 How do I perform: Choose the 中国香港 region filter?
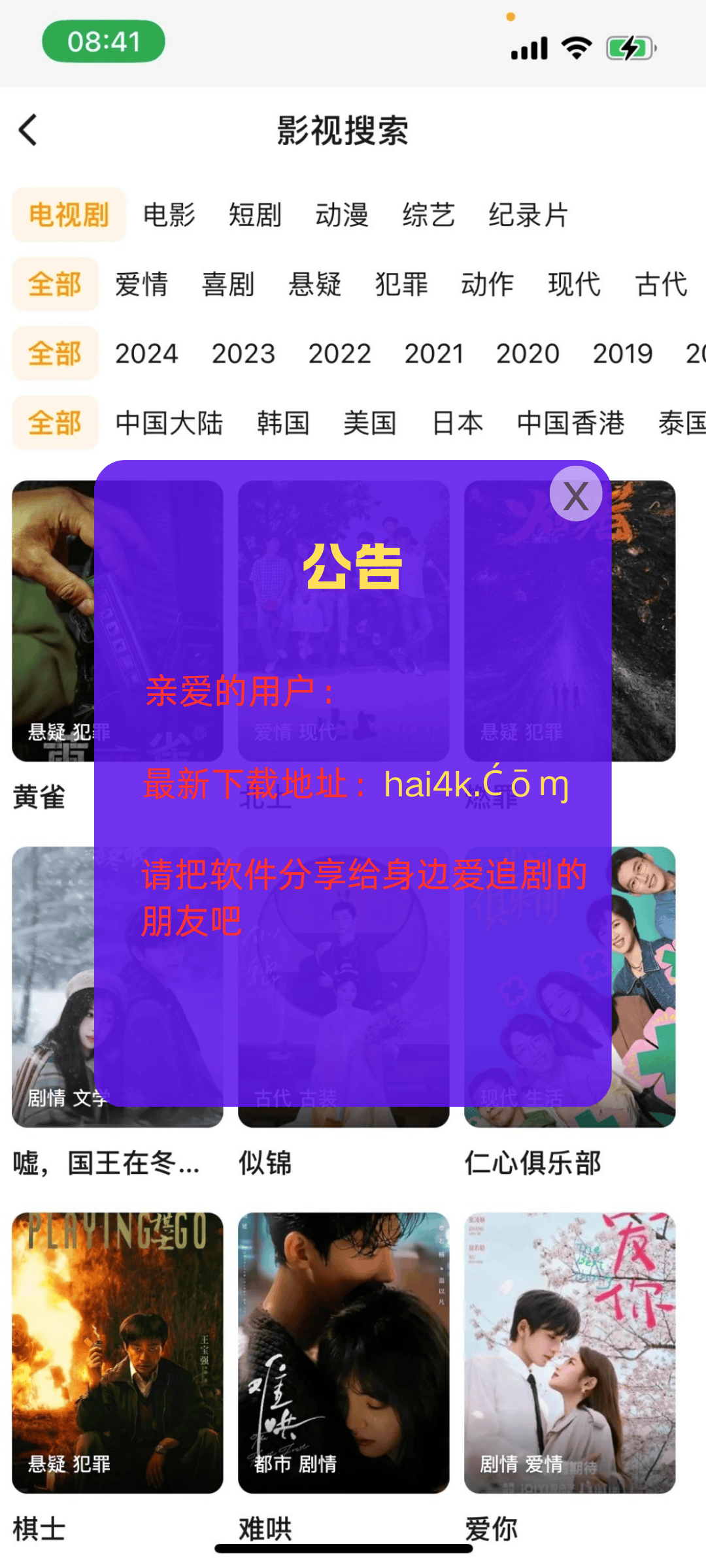[570, 423]
